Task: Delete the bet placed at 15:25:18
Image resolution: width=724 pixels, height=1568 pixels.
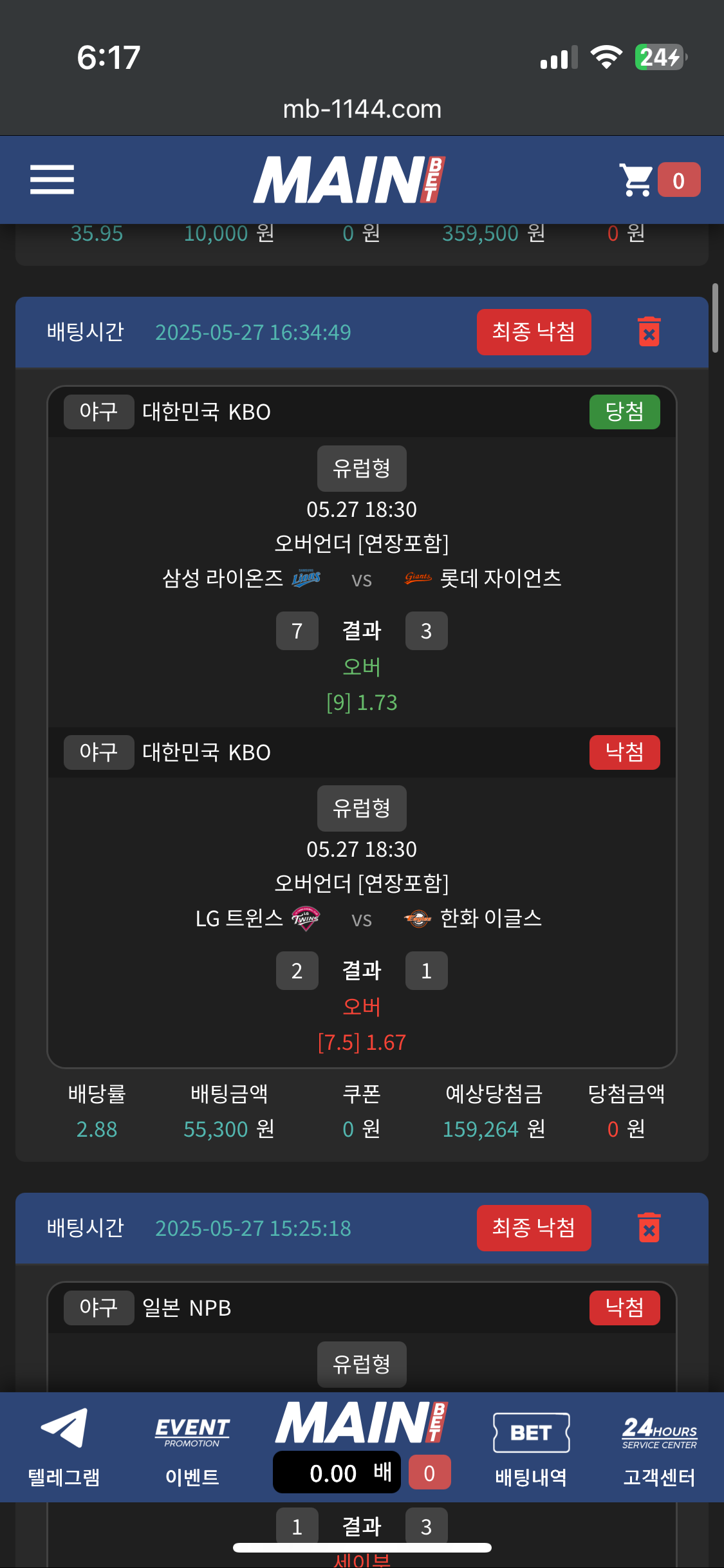Action: point(649,1228)
